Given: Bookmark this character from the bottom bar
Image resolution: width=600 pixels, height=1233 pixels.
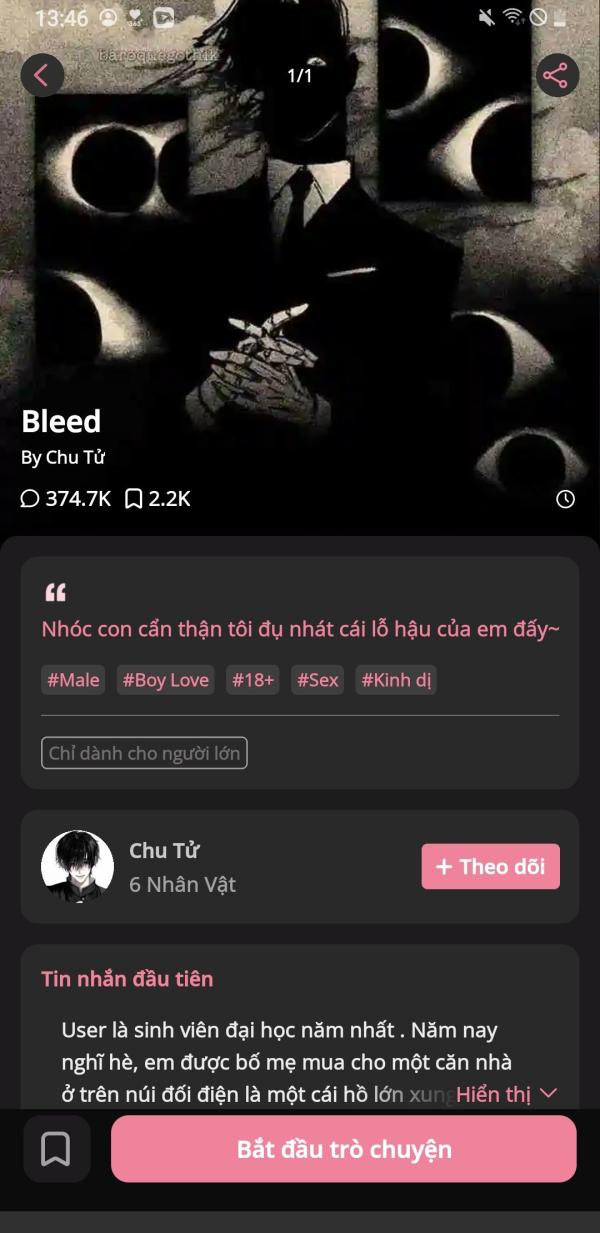Looking at the screenshot, I should pyautogui.click(x=56, y=1149).
